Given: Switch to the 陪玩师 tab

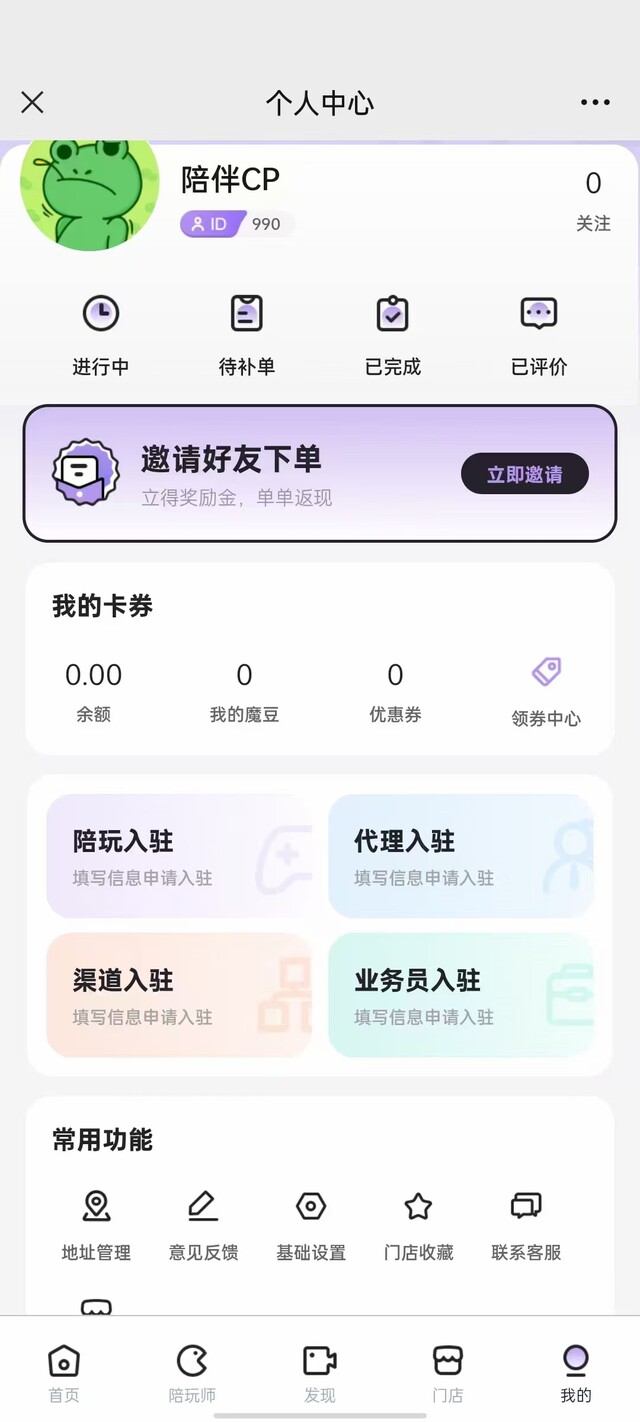Looking at the screenshot, I should click(192, 1372).
